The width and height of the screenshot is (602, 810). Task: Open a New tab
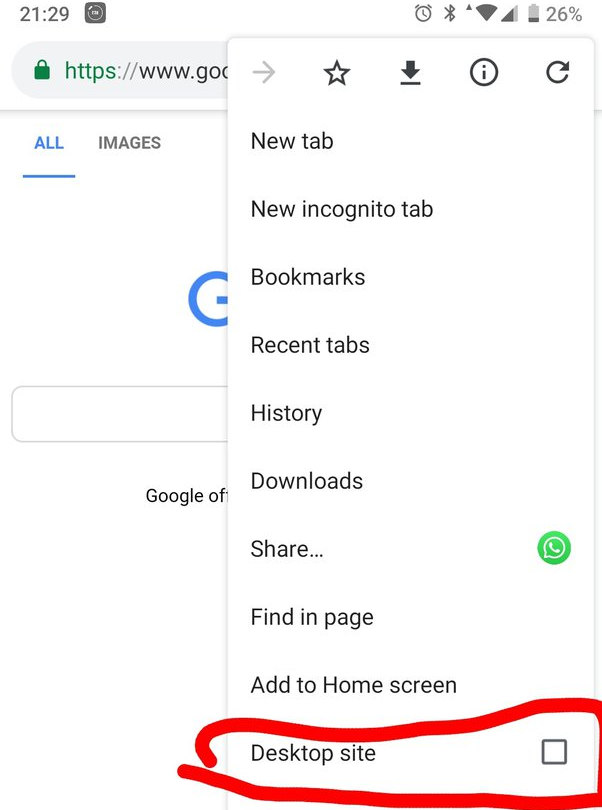pyautogui.click(x=292, y=141)
